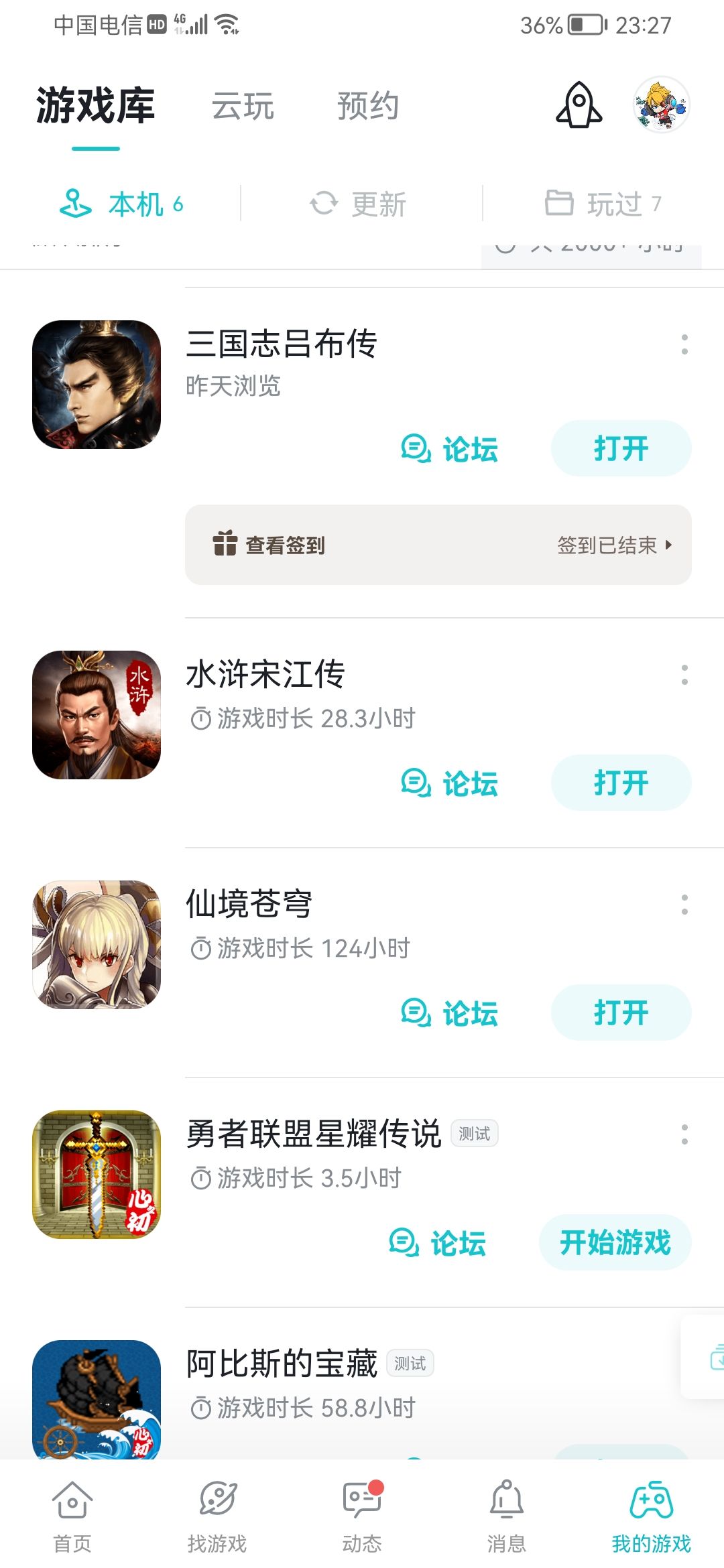Select the 更新 sub-tab
The image size is (724, 1568).
coord(359,204)
